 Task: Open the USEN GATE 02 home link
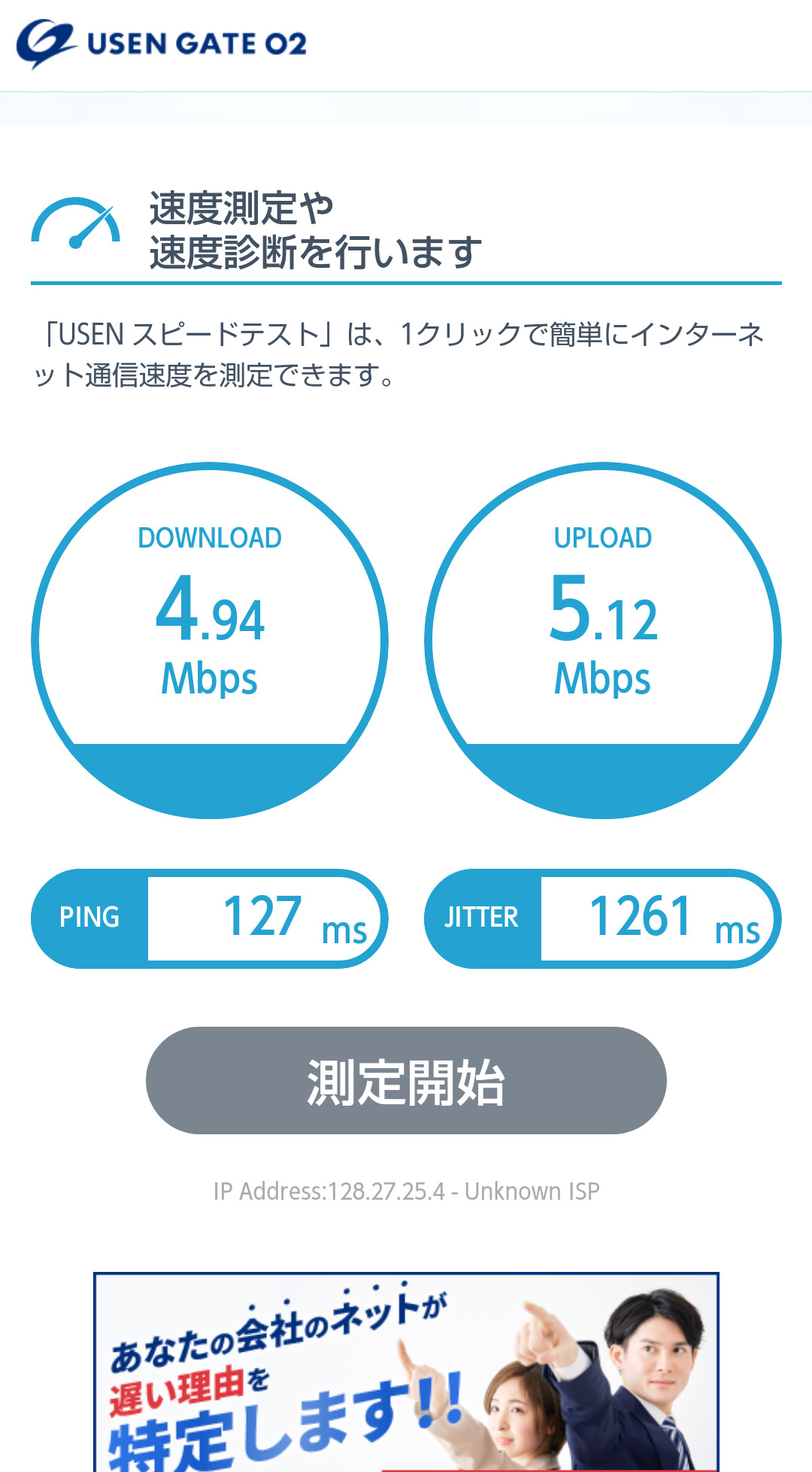pos(162,44)
